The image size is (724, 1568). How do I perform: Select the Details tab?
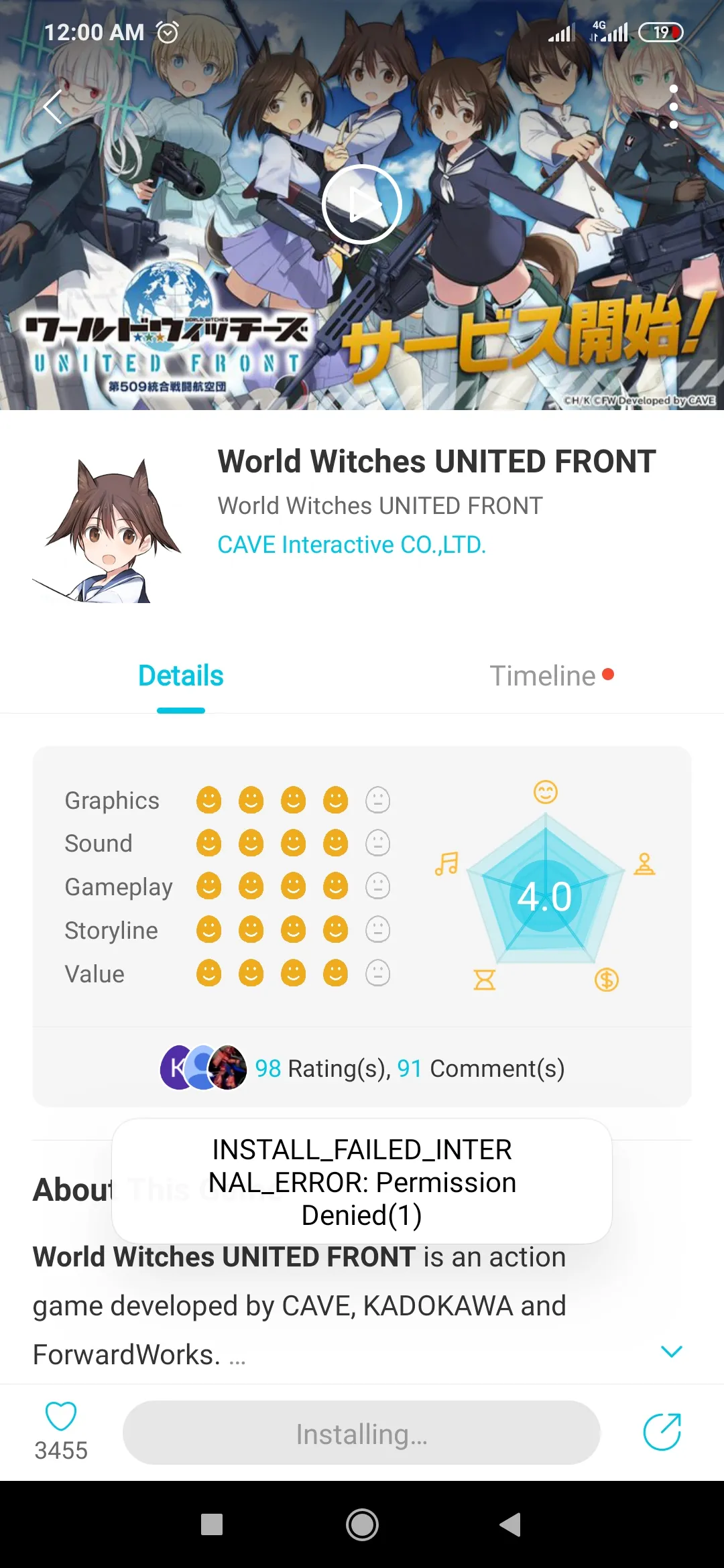pos(181,675)
